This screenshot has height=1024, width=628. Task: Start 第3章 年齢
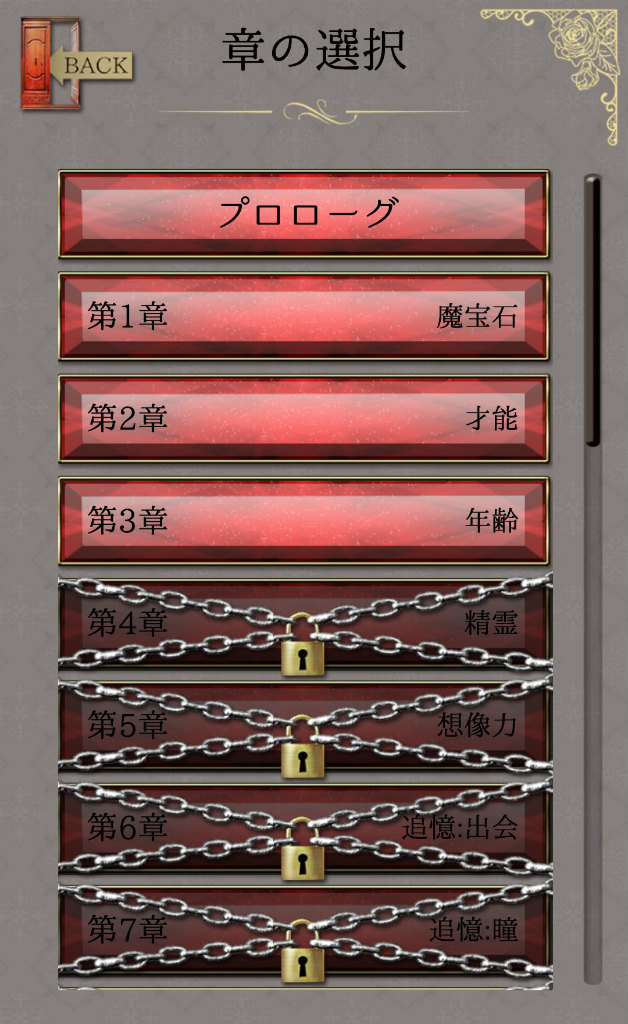coord(304,520)
